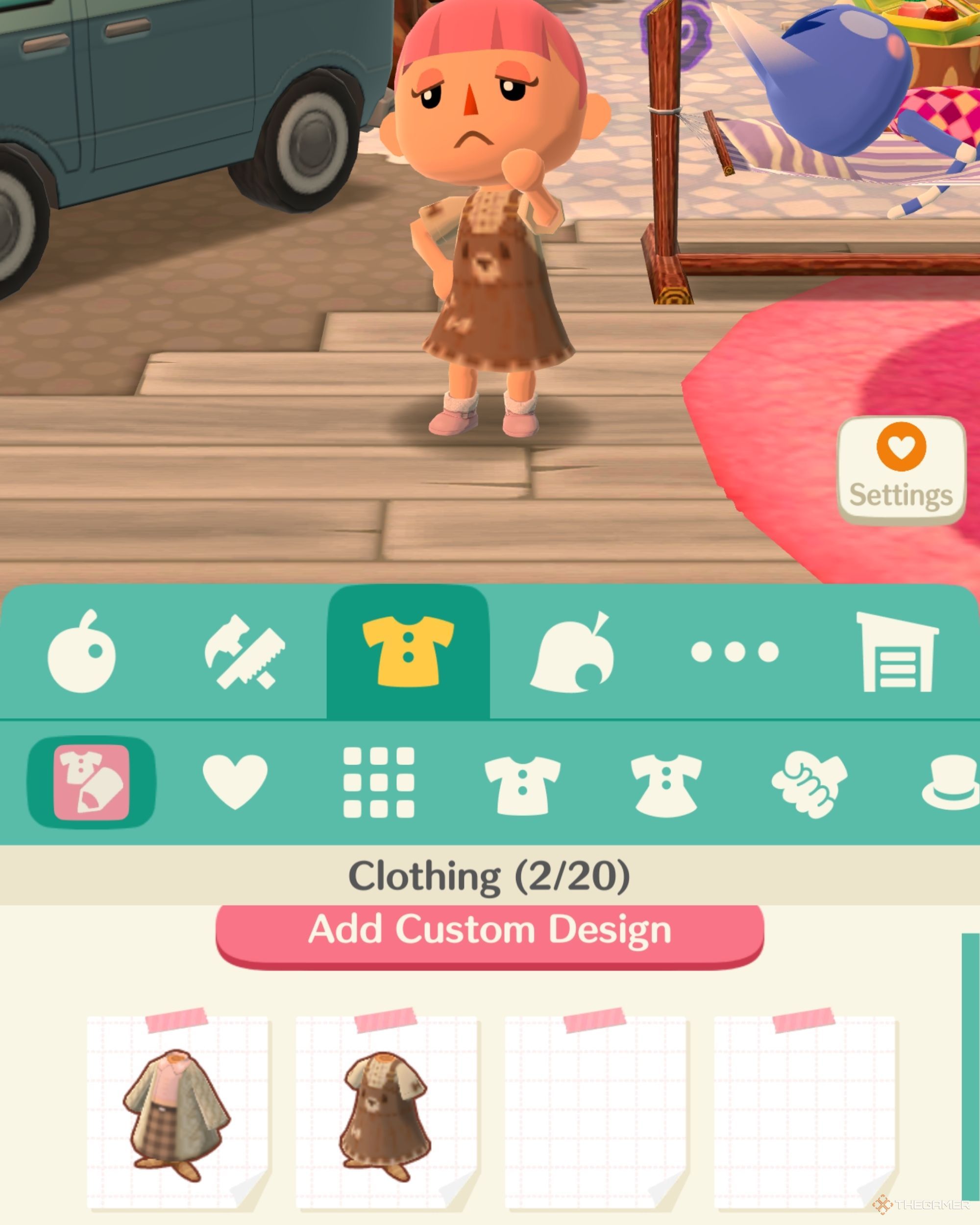Tap the first empty design slot

click(x=596, y=1114)
